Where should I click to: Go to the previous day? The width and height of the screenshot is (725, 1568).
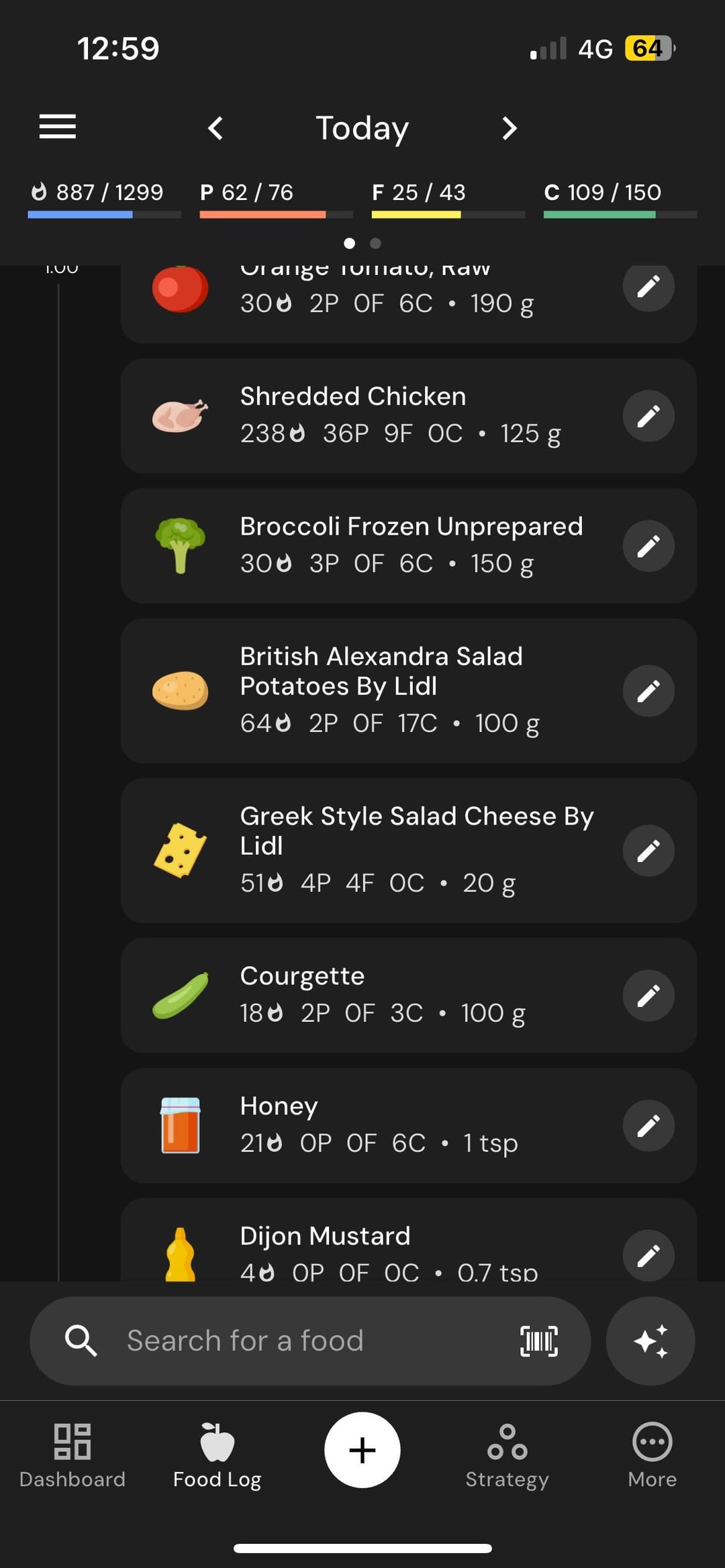point(215,128)
